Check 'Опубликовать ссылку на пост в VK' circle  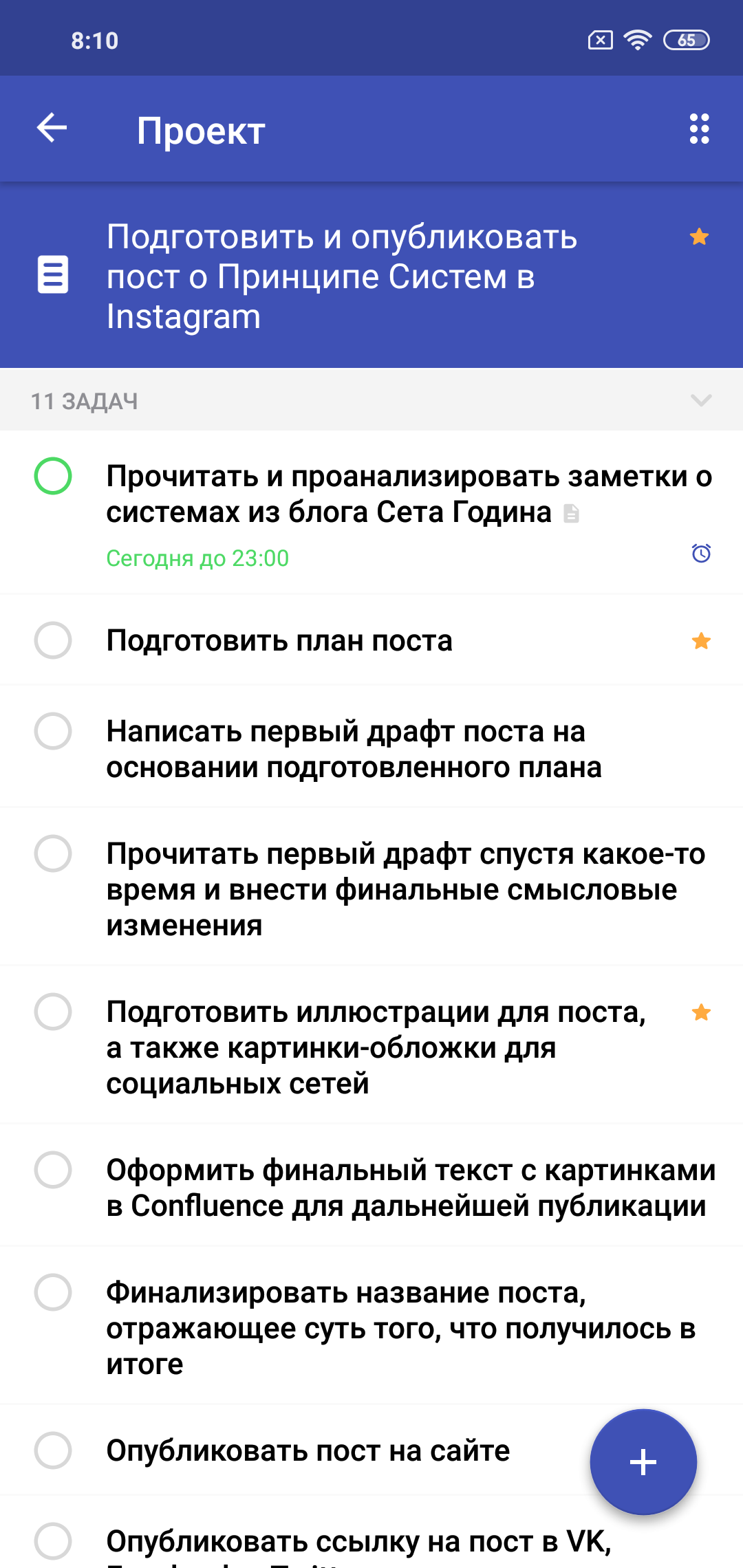[x=53, y=1541]
